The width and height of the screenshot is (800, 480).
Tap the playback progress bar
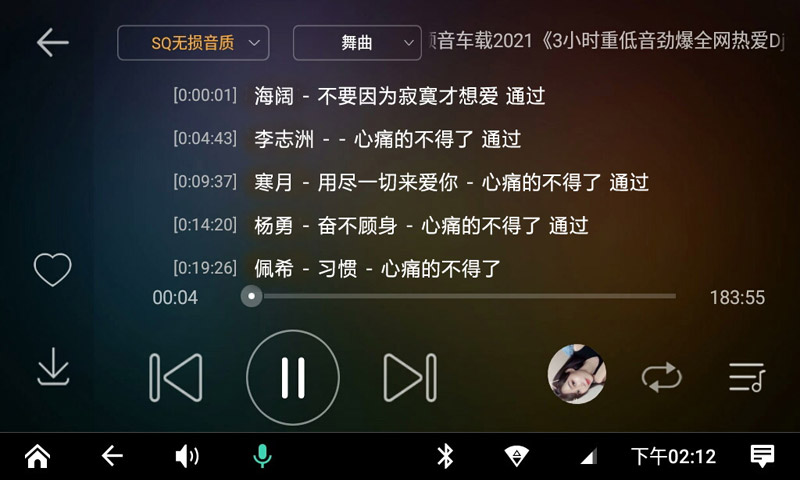[x=460, y=297]
